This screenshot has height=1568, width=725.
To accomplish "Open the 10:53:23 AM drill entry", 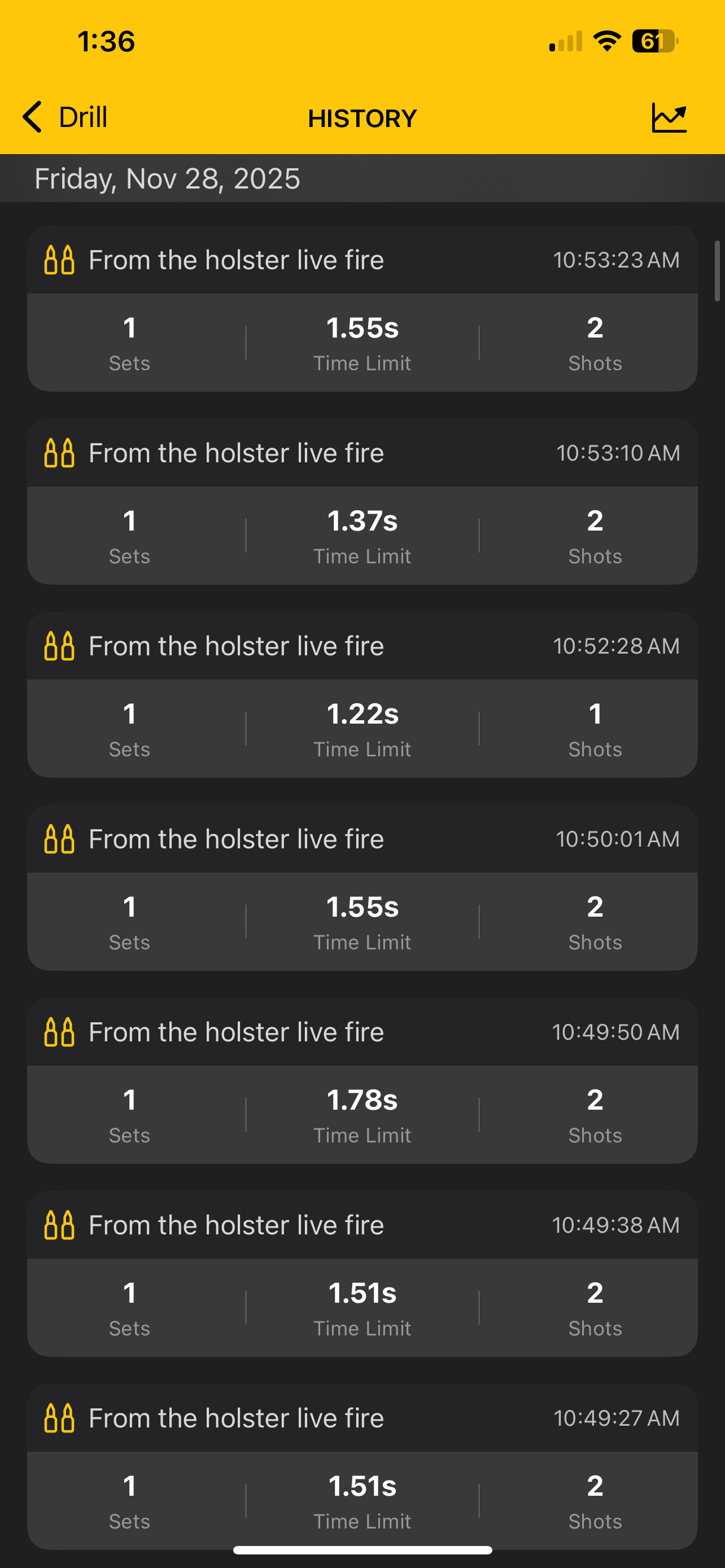I will tap(362, 309).
